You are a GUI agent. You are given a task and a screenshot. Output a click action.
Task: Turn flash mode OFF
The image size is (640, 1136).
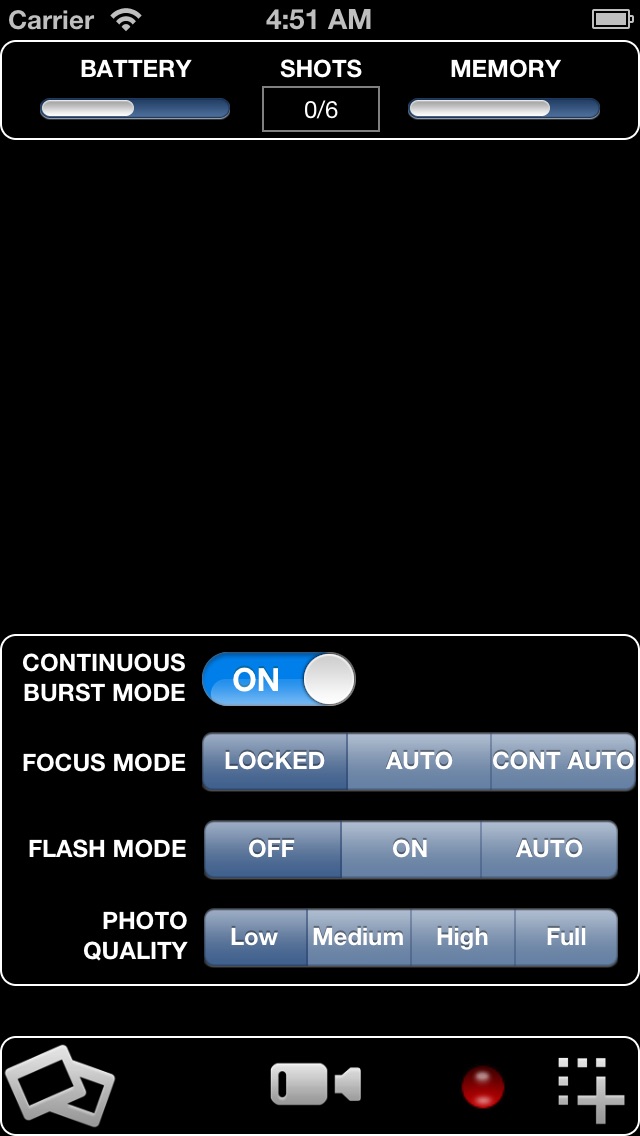click(x=272, y=849)
